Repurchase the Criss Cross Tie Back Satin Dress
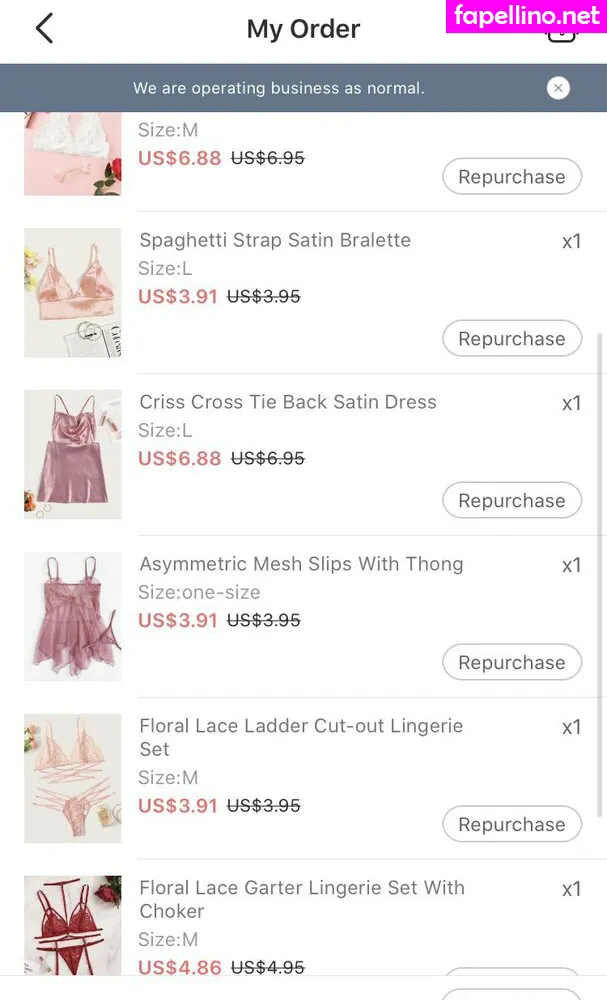Viewport: 607px width, 1000px height. [x=511, y=501]
